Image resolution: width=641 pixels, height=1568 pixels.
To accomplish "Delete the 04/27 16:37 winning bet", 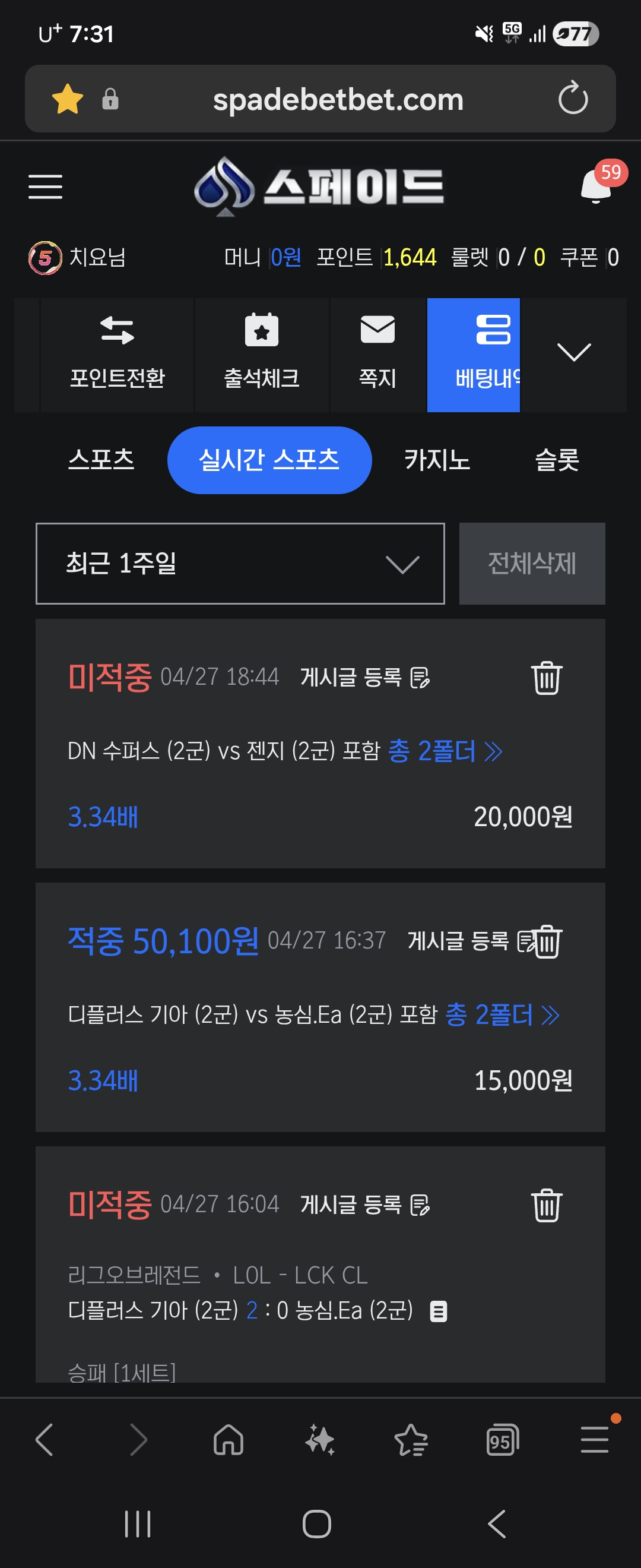I will (x=549, y=941).
